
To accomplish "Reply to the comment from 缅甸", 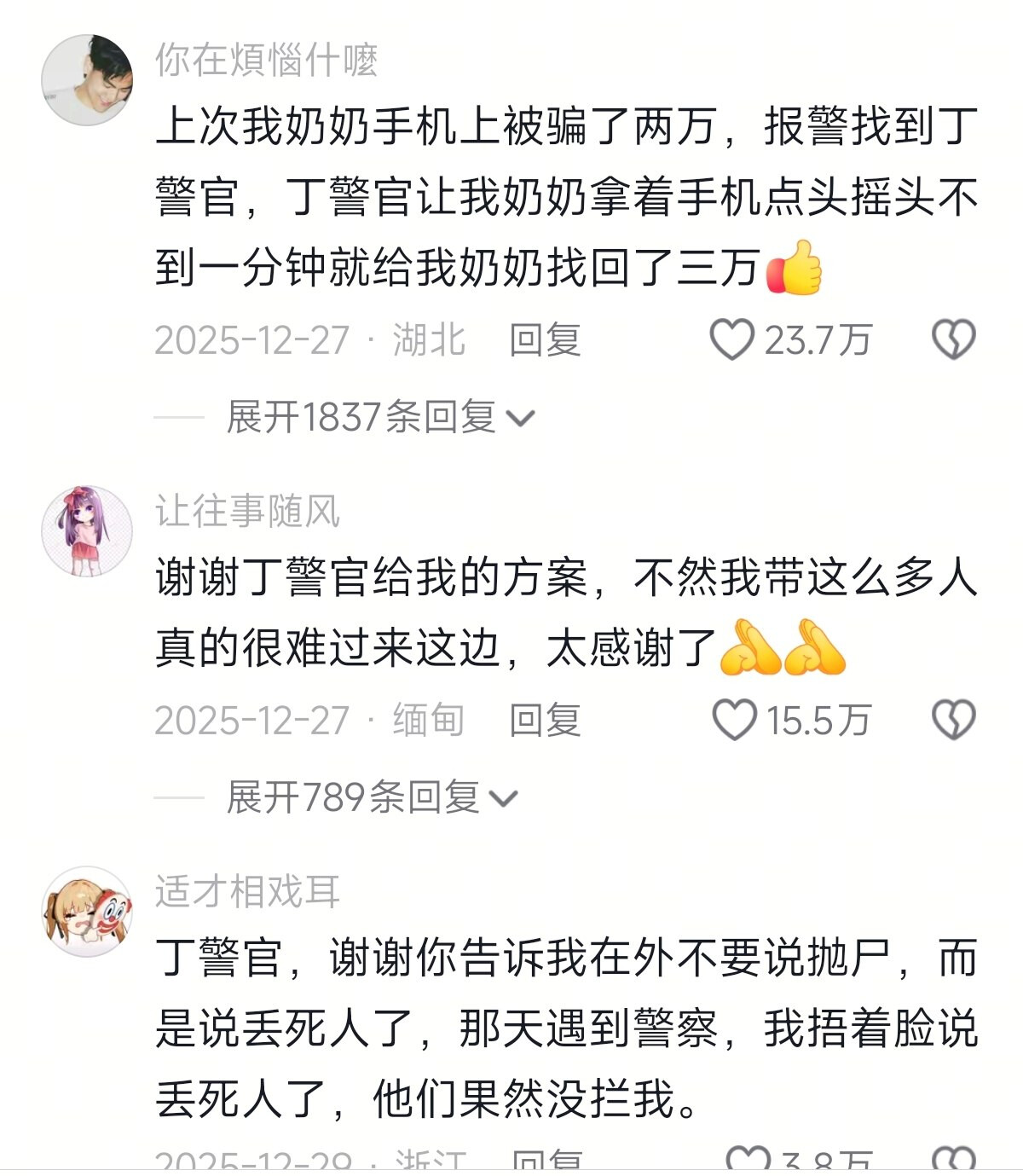I will (545, 721).
